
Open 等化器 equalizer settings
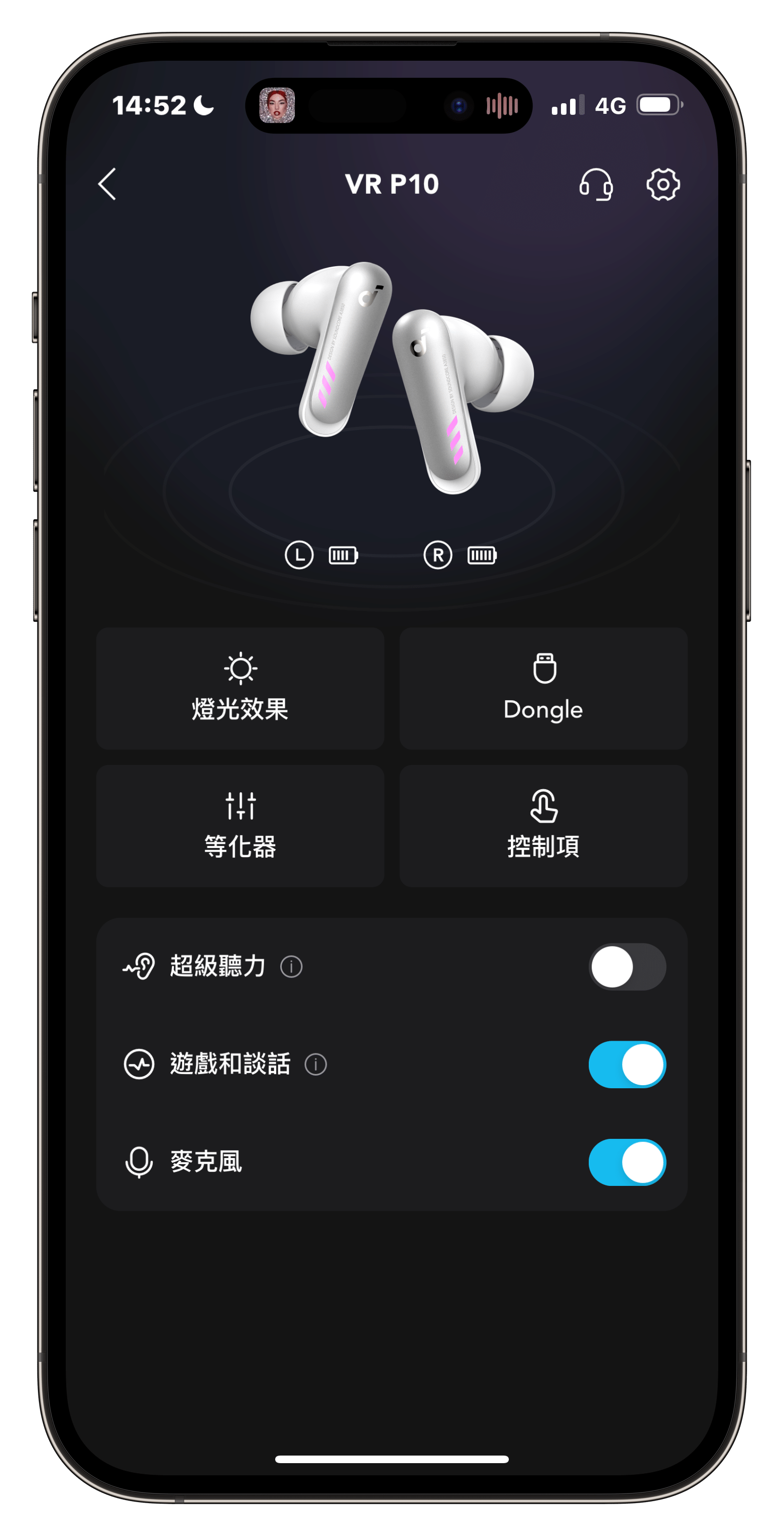(x=240, y=826)
